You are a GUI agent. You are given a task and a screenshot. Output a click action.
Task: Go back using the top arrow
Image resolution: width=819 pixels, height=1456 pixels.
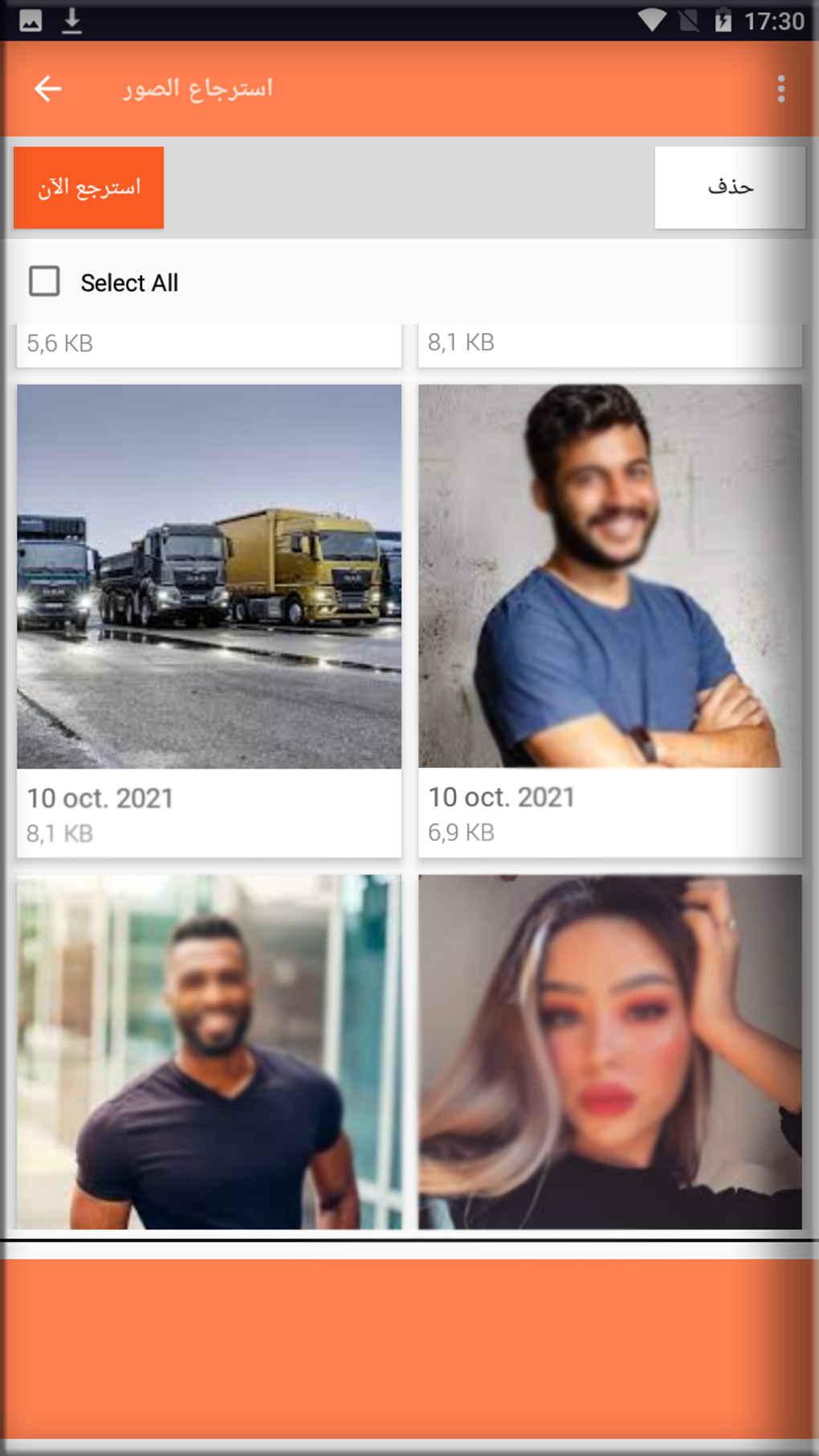point(48,88)
